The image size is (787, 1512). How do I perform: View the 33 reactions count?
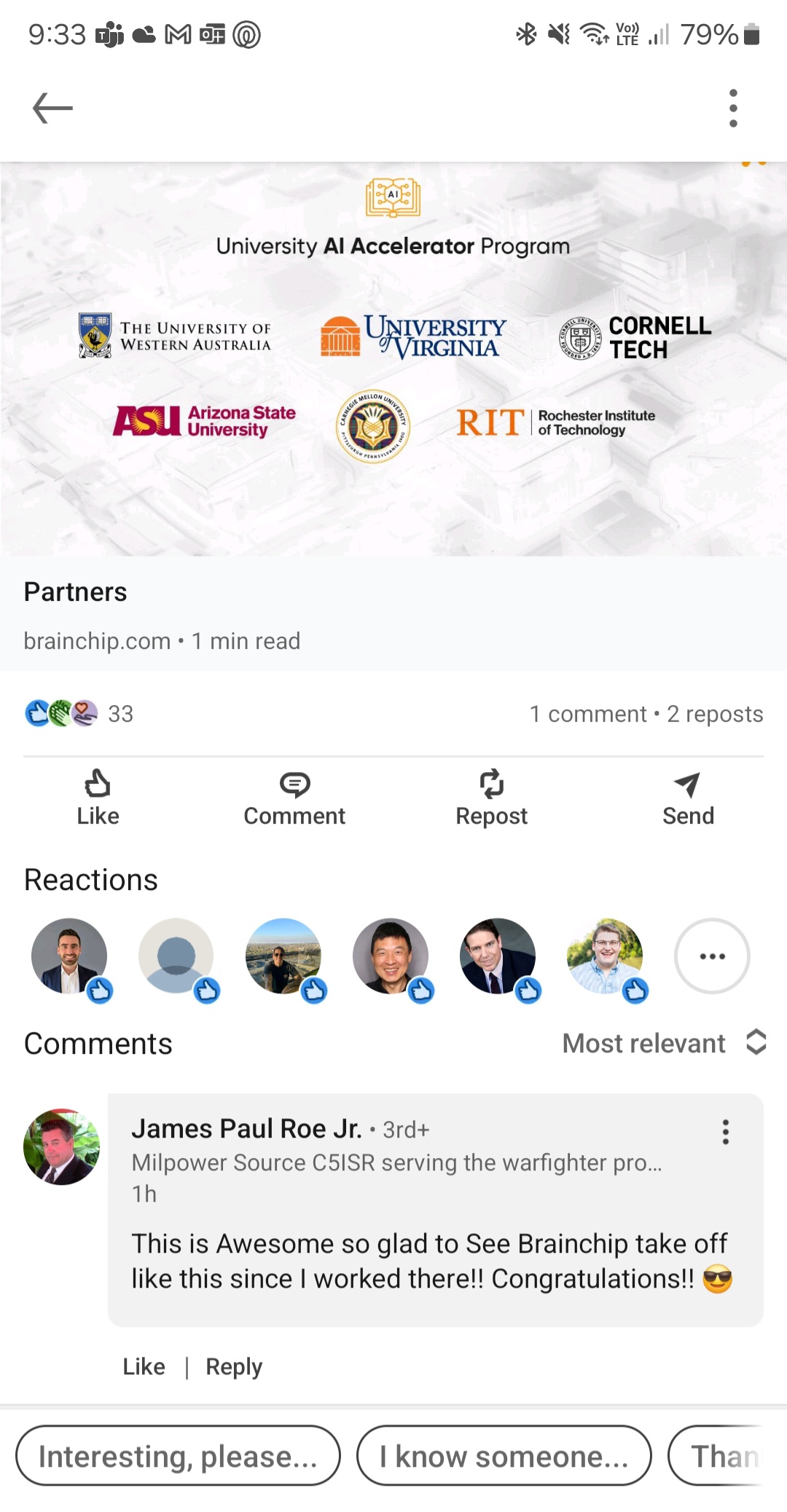[x=120, y=714]
